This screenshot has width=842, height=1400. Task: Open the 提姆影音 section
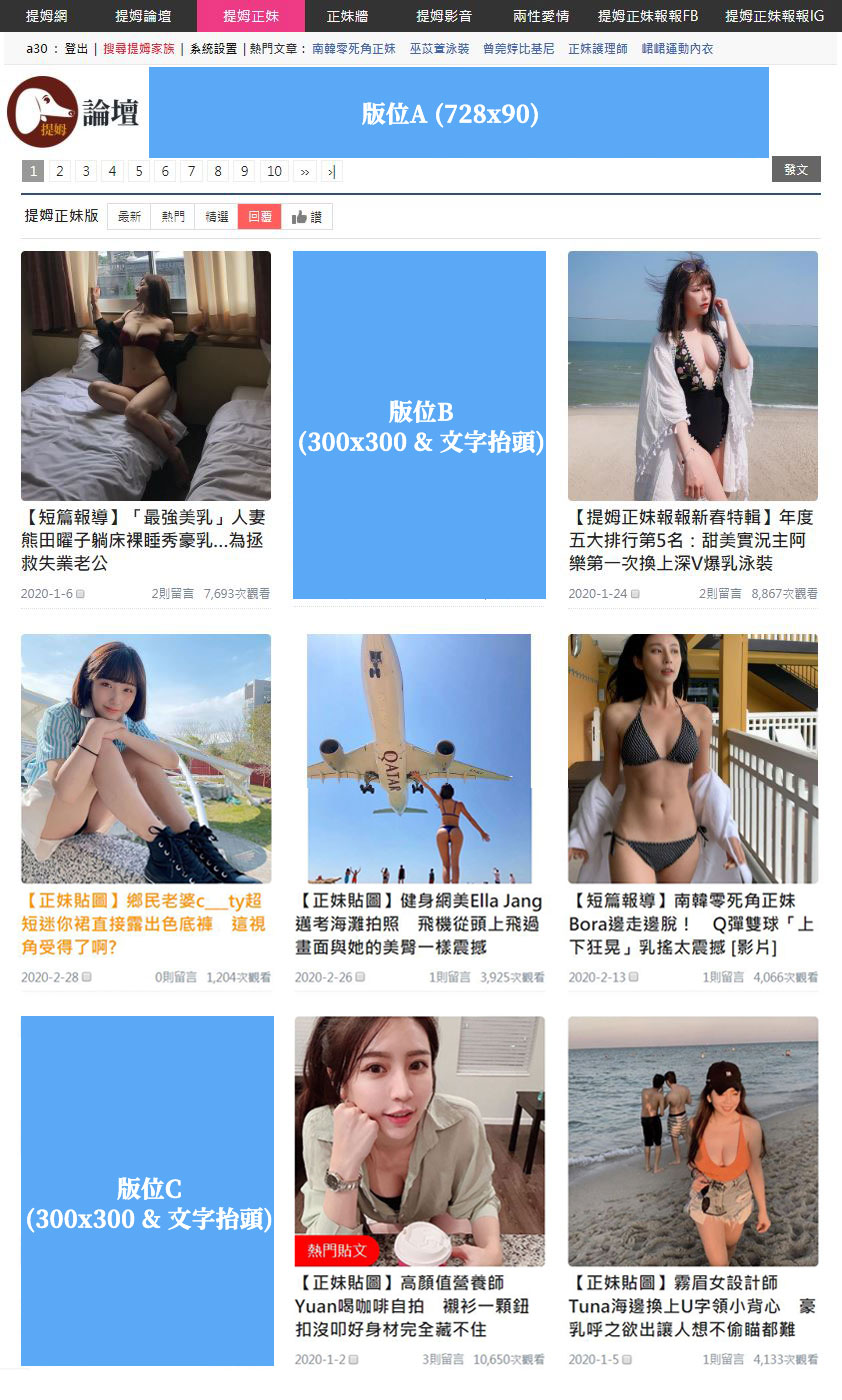[x=444, y=16]
